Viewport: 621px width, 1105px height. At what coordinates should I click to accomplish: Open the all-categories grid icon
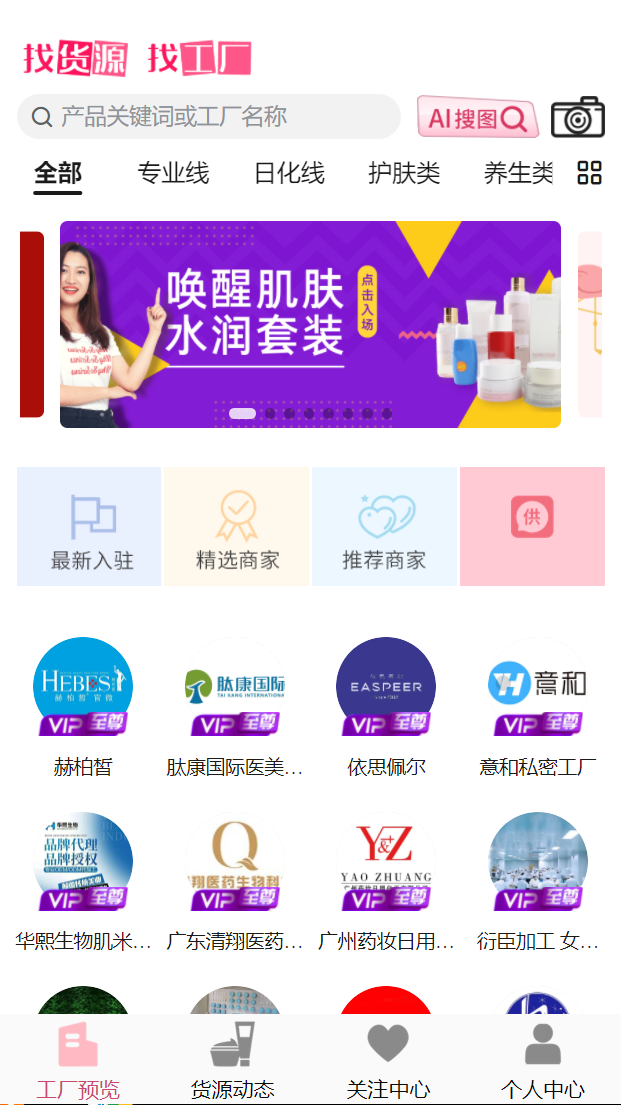589,173
